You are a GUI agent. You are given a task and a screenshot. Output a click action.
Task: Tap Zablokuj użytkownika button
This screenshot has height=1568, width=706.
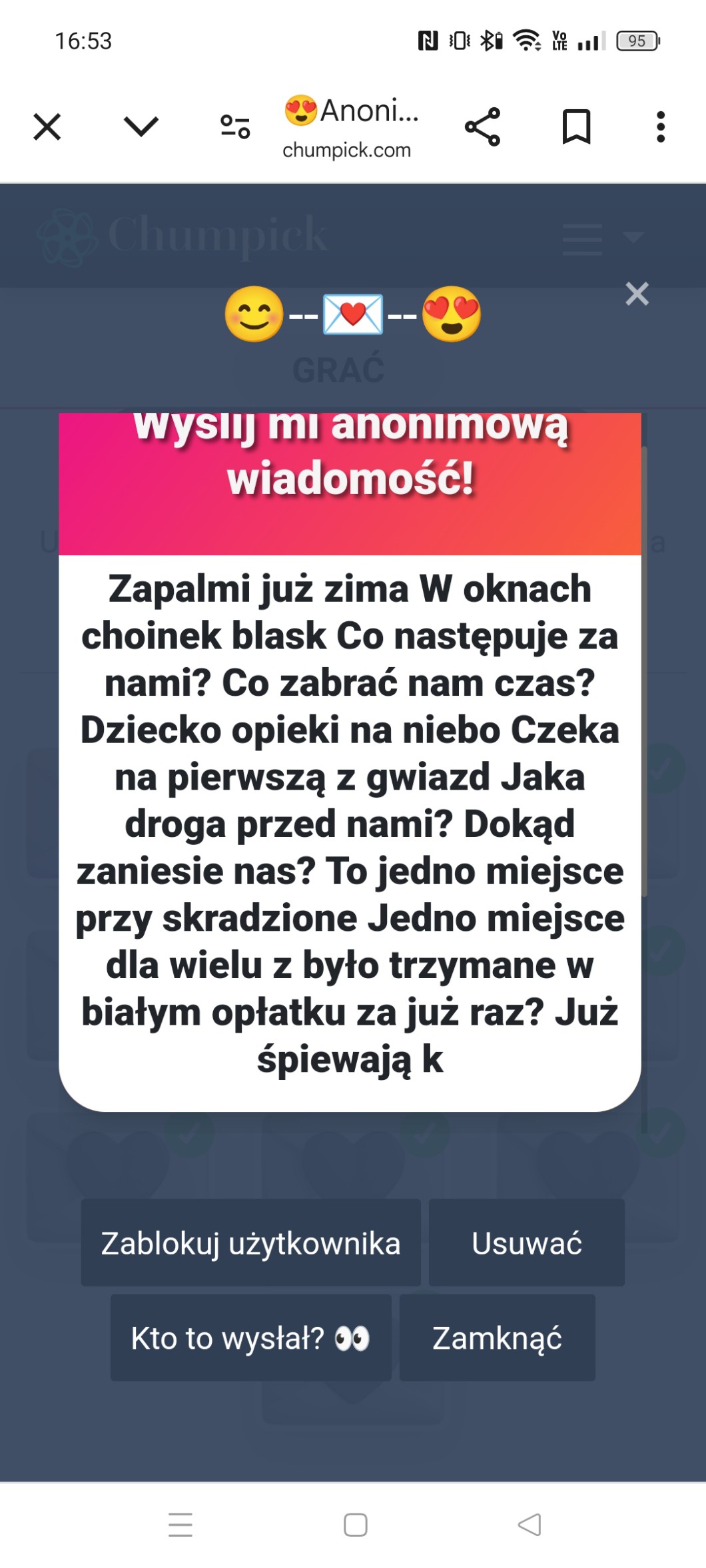(x=250, y=1242)
